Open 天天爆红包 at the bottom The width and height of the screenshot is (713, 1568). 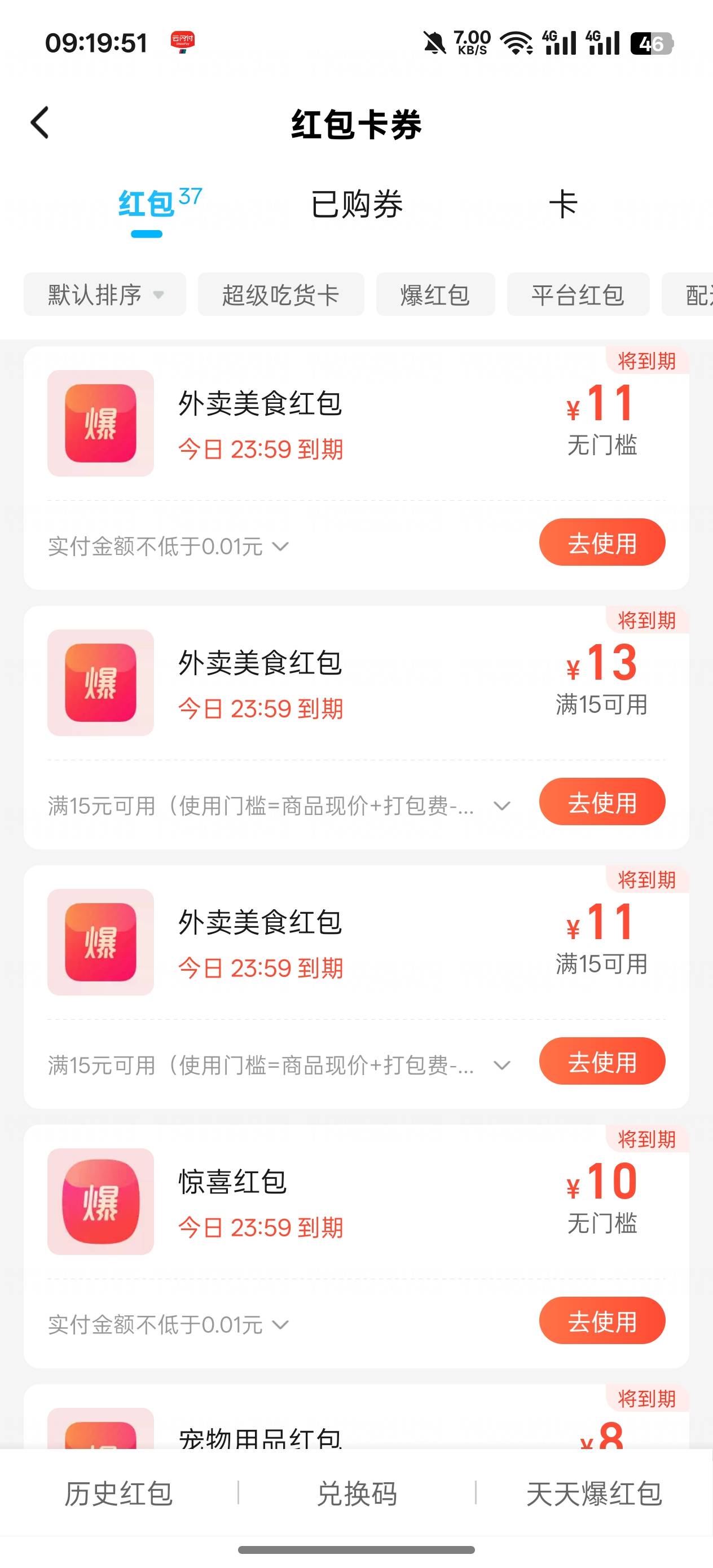point(593,1493)
